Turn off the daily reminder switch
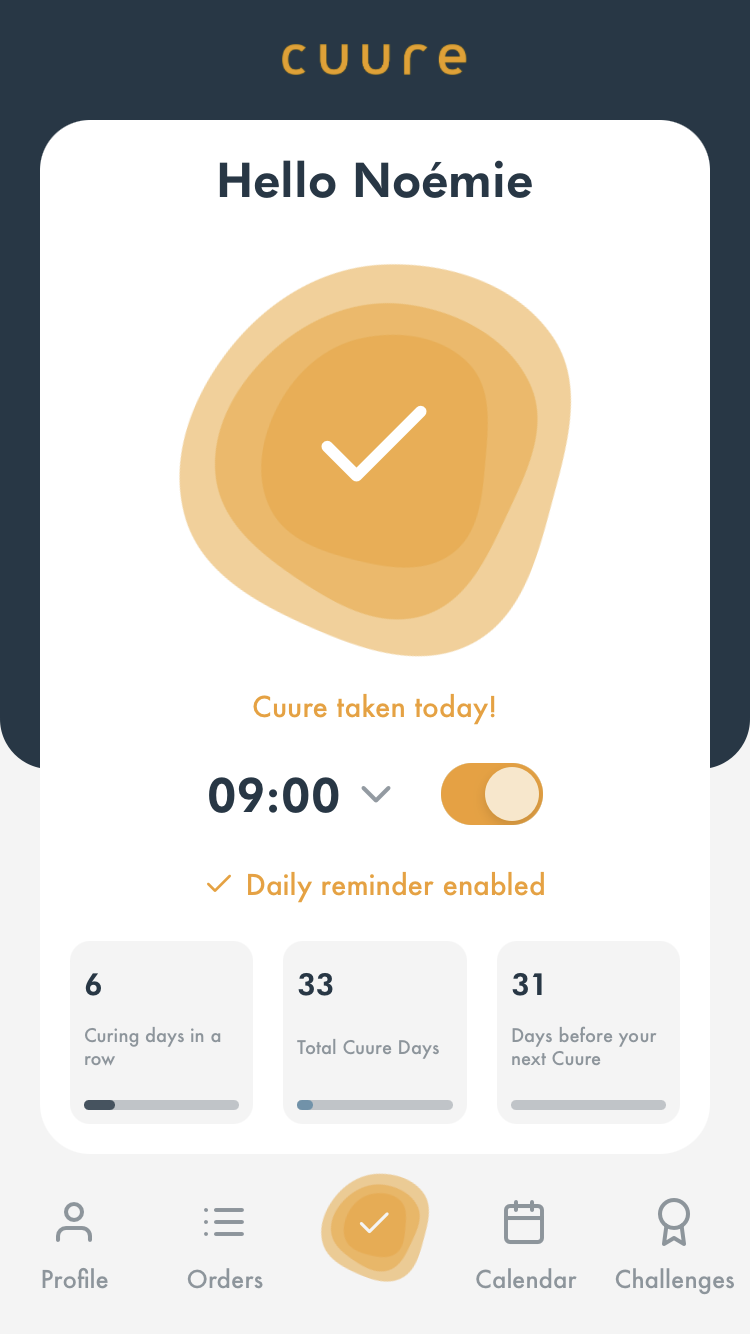Screen dimensions: 750x1334 coord(492,795)
